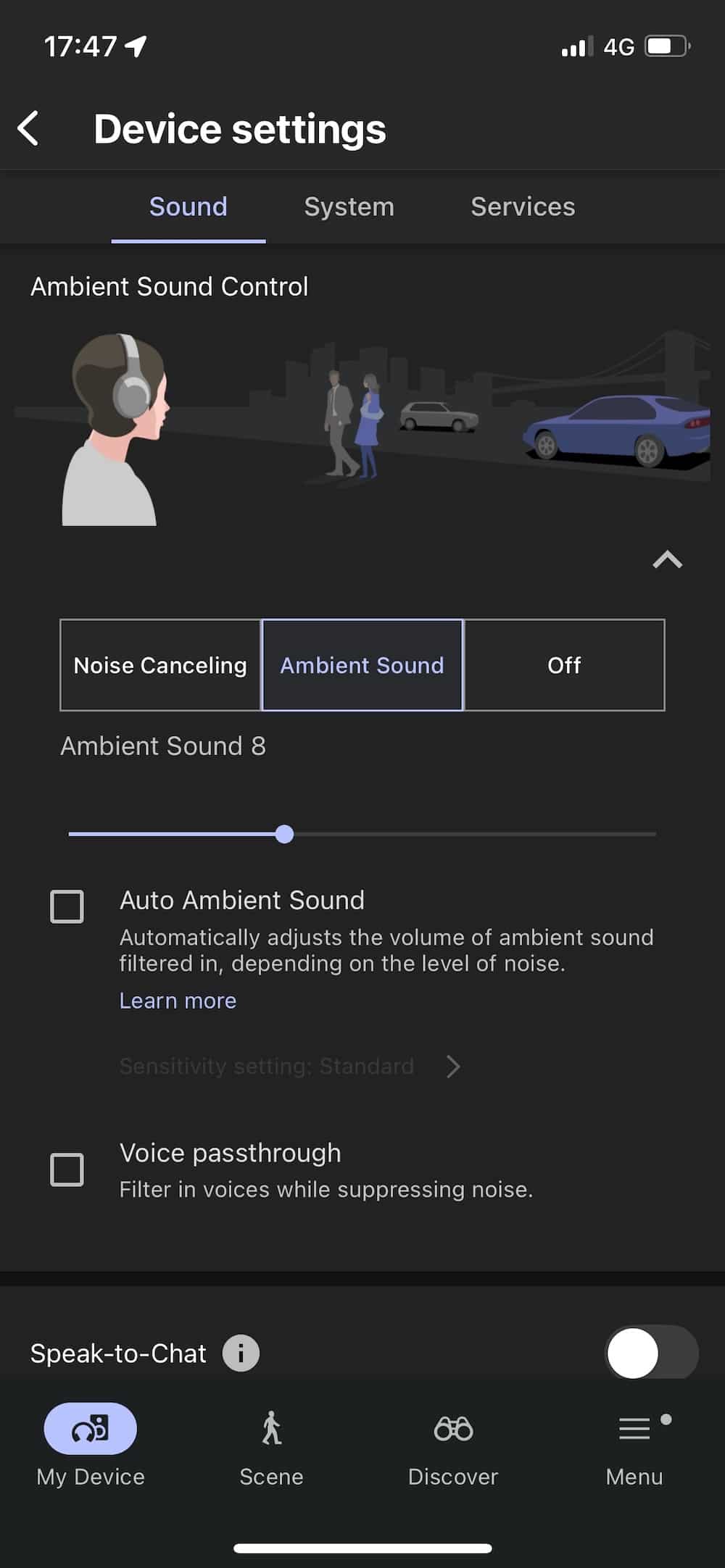This screenshot has height=1568, width=725.
Task: Select the Sound tab
Action: click(188, 207)
